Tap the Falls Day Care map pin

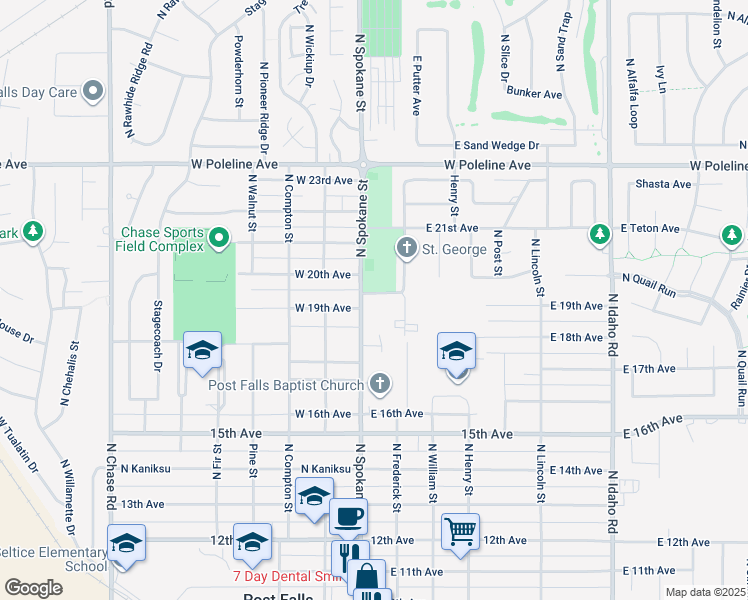93,91
